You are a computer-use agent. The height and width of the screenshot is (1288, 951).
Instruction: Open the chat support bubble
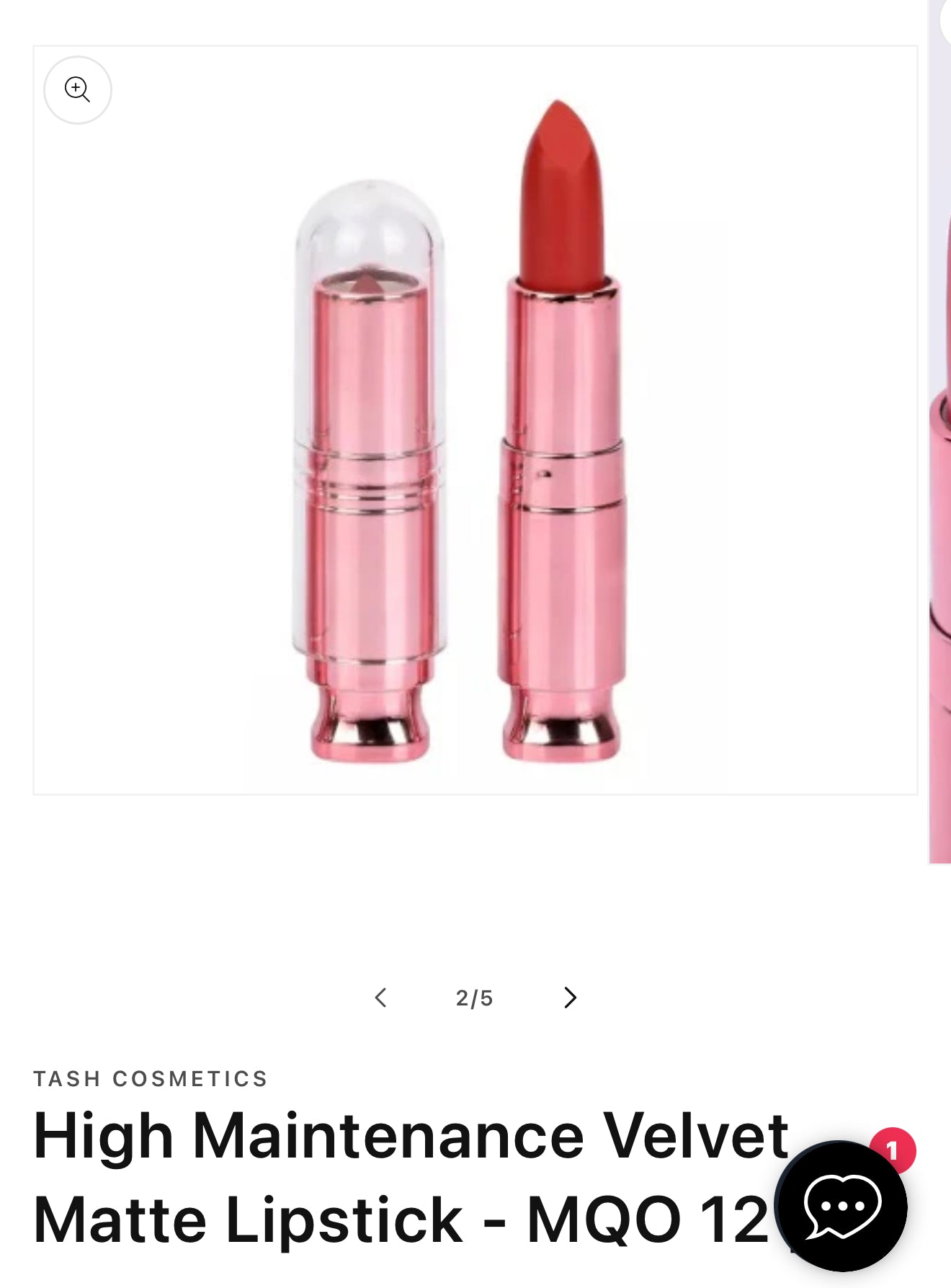point(841,1205)
